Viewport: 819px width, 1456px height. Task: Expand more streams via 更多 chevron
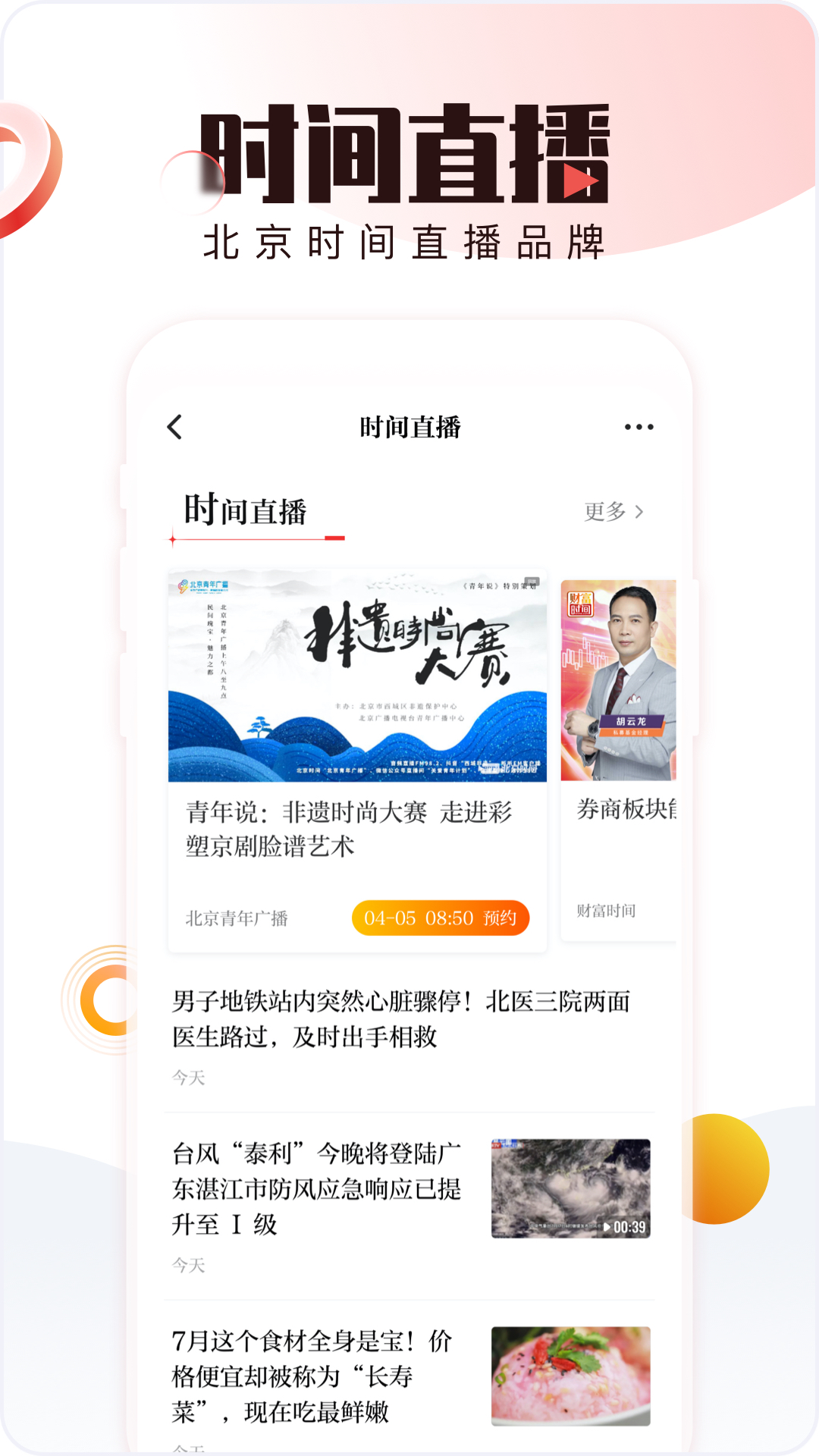[614, 512]
